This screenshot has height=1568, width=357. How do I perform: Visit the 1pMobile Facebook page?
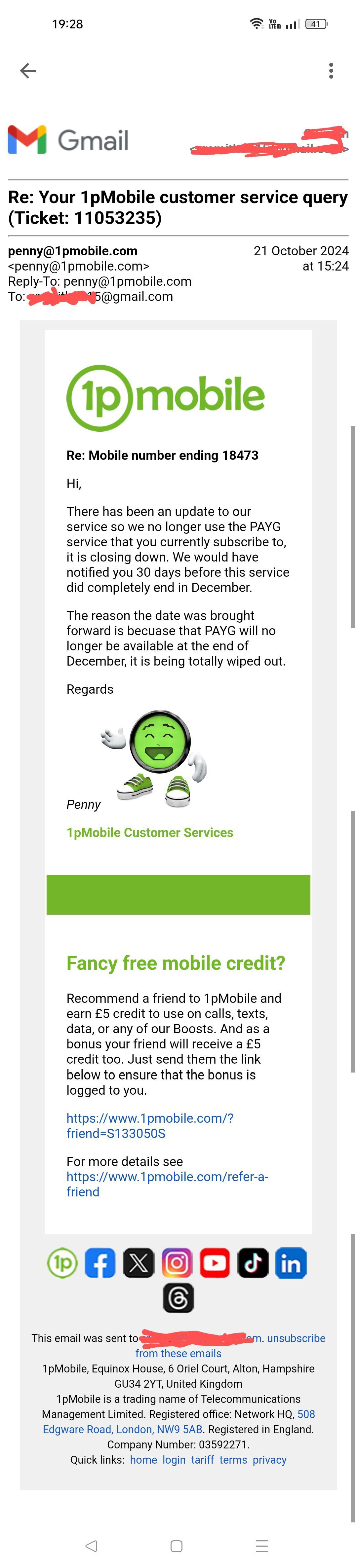tap(100, 1262)
